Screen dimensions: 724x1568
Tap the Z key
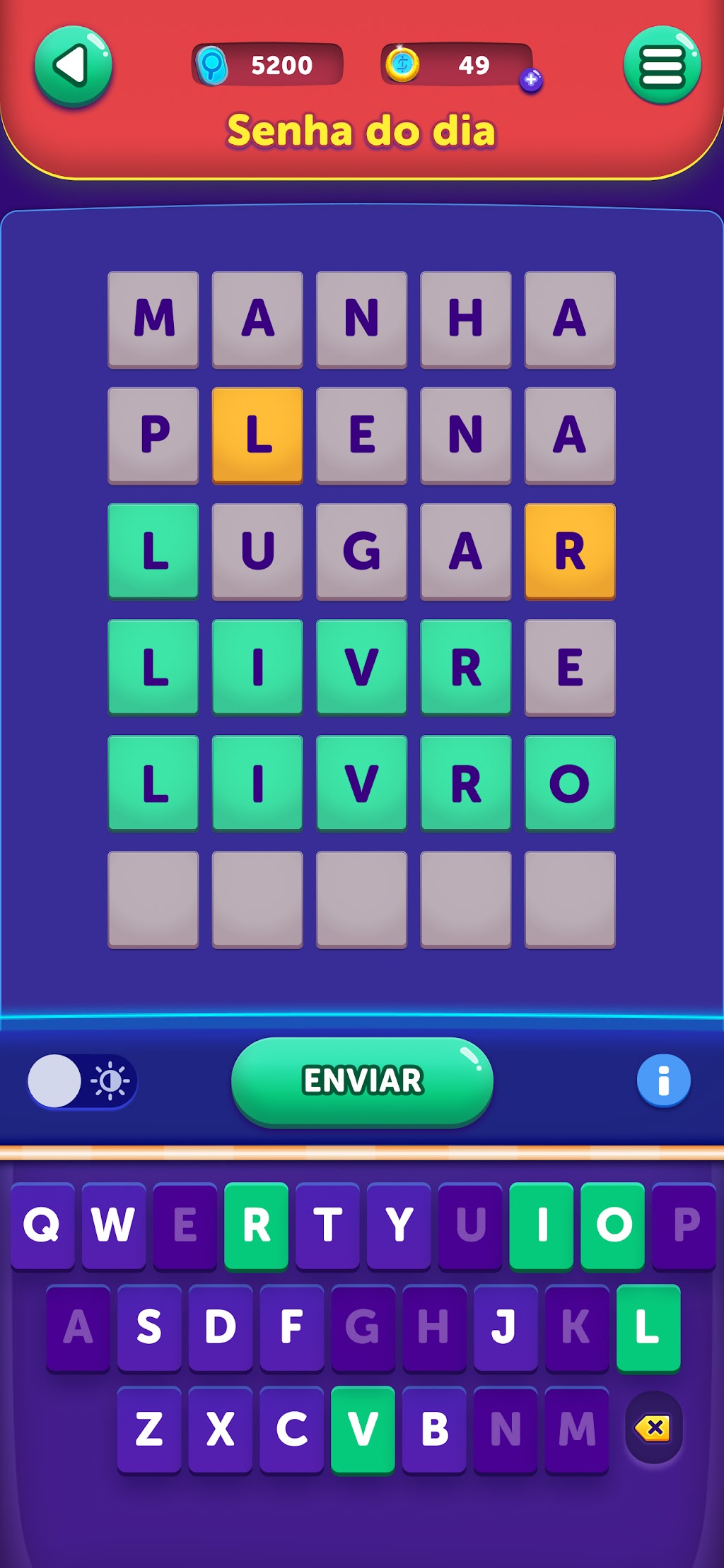click(x=149, y=1430)
